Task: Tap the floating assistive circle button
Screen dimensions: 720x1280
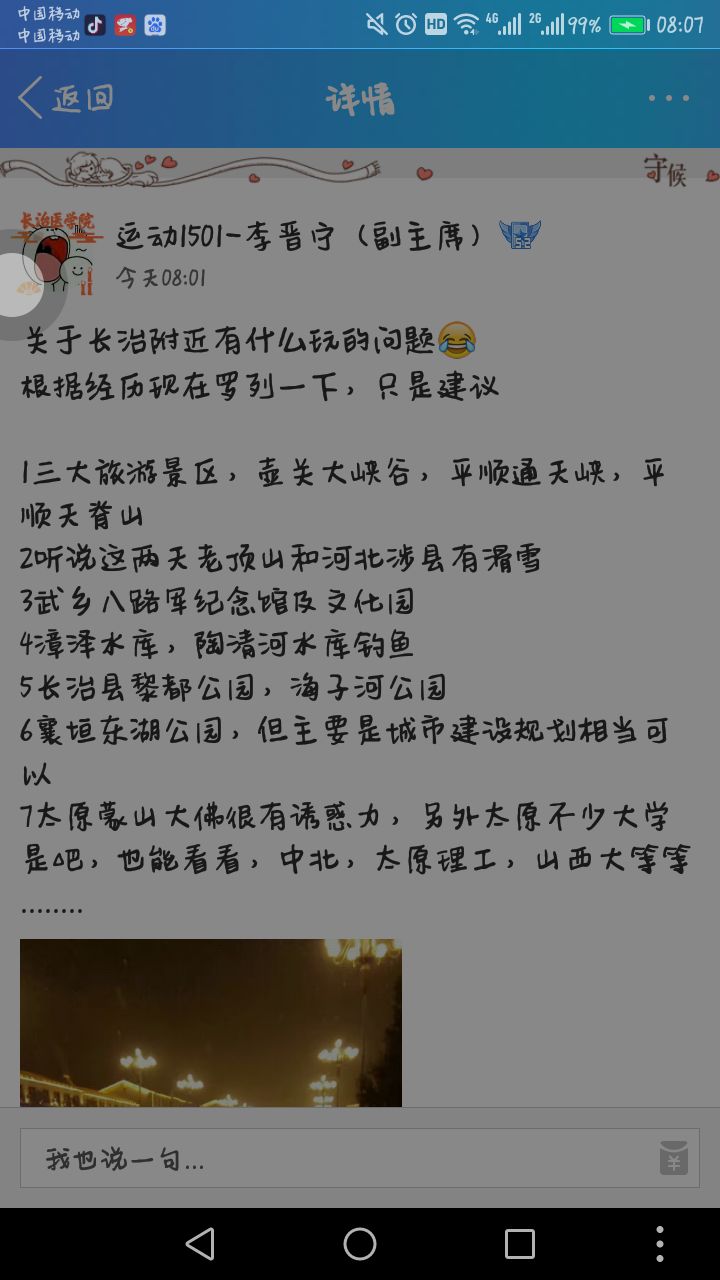Action: click(x=22, y=285)
